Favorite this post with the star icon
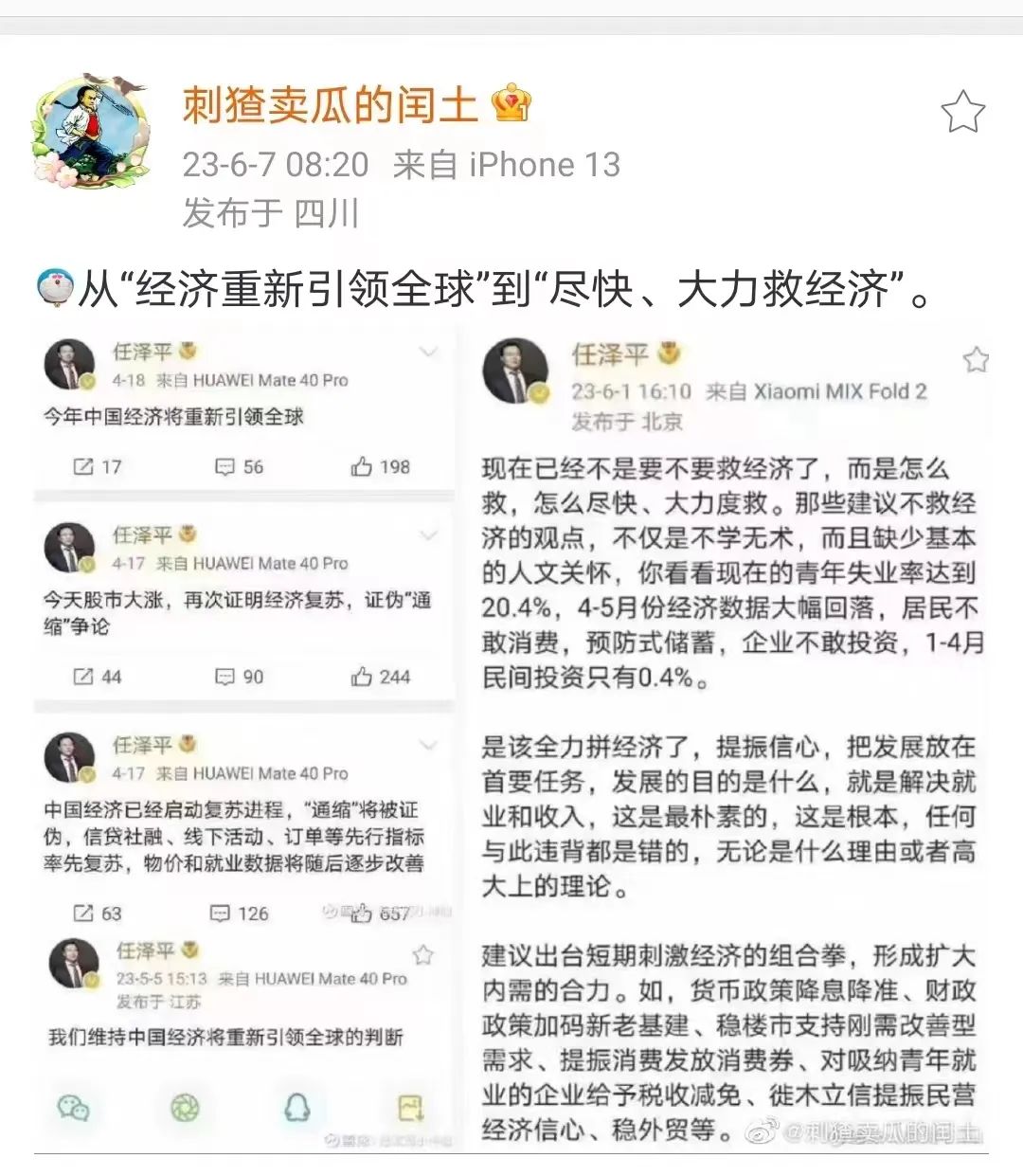Image resolution: width=1023 pixels, height=1176 pixels. (962, 112)
